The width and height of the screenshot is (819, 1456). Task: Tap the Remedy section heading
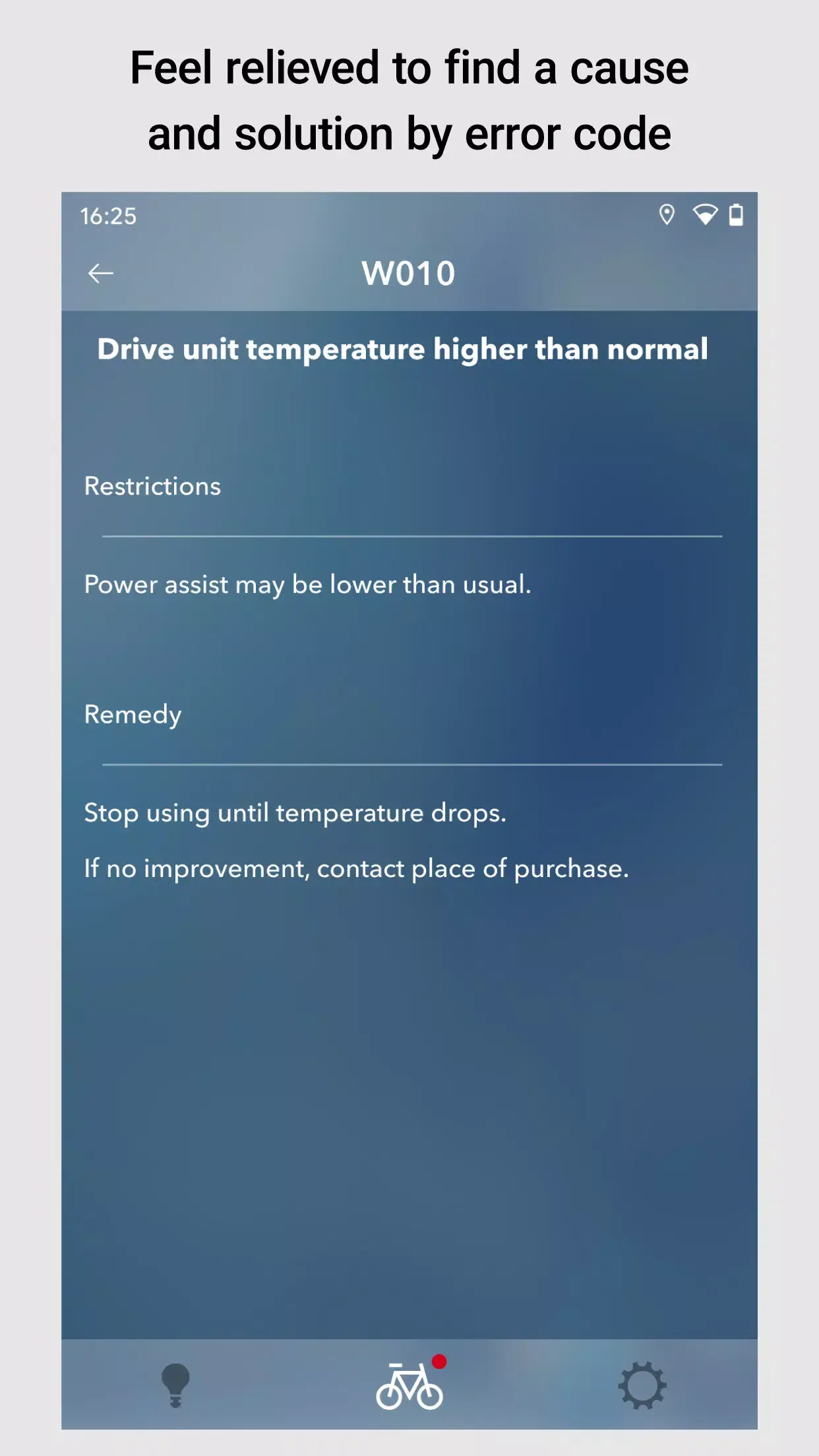(x=133, y=714)
